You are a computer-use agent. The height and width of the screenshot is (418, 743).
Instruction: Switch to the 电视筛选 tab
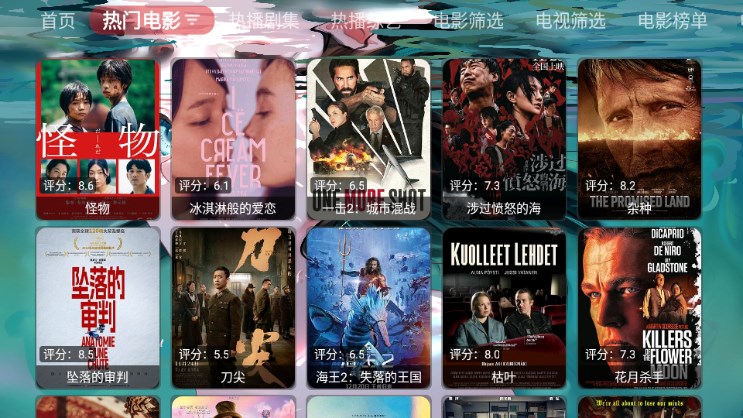coord(570,21)
